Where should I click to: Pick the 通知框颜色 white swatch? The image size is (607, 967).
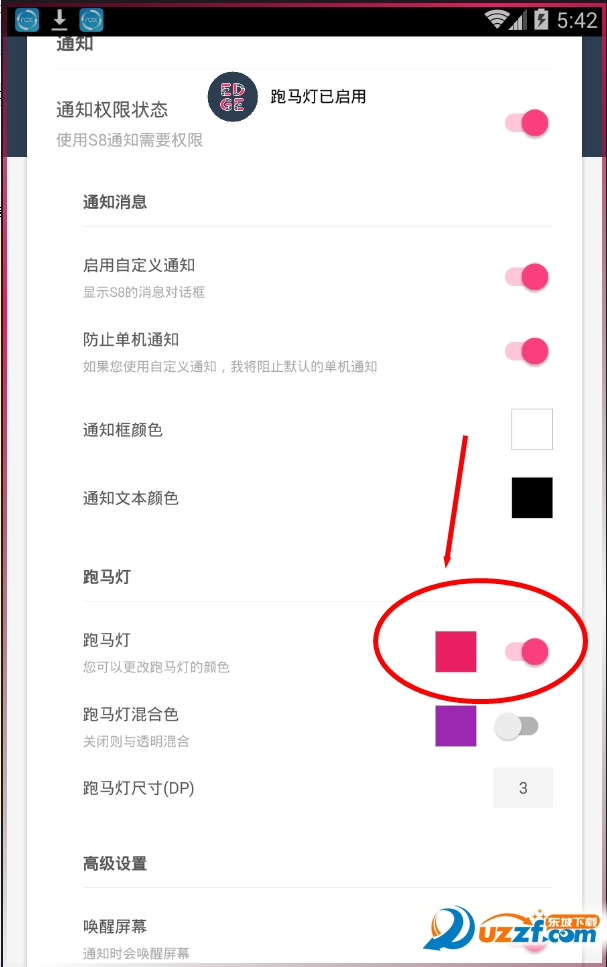click(531, 429)
